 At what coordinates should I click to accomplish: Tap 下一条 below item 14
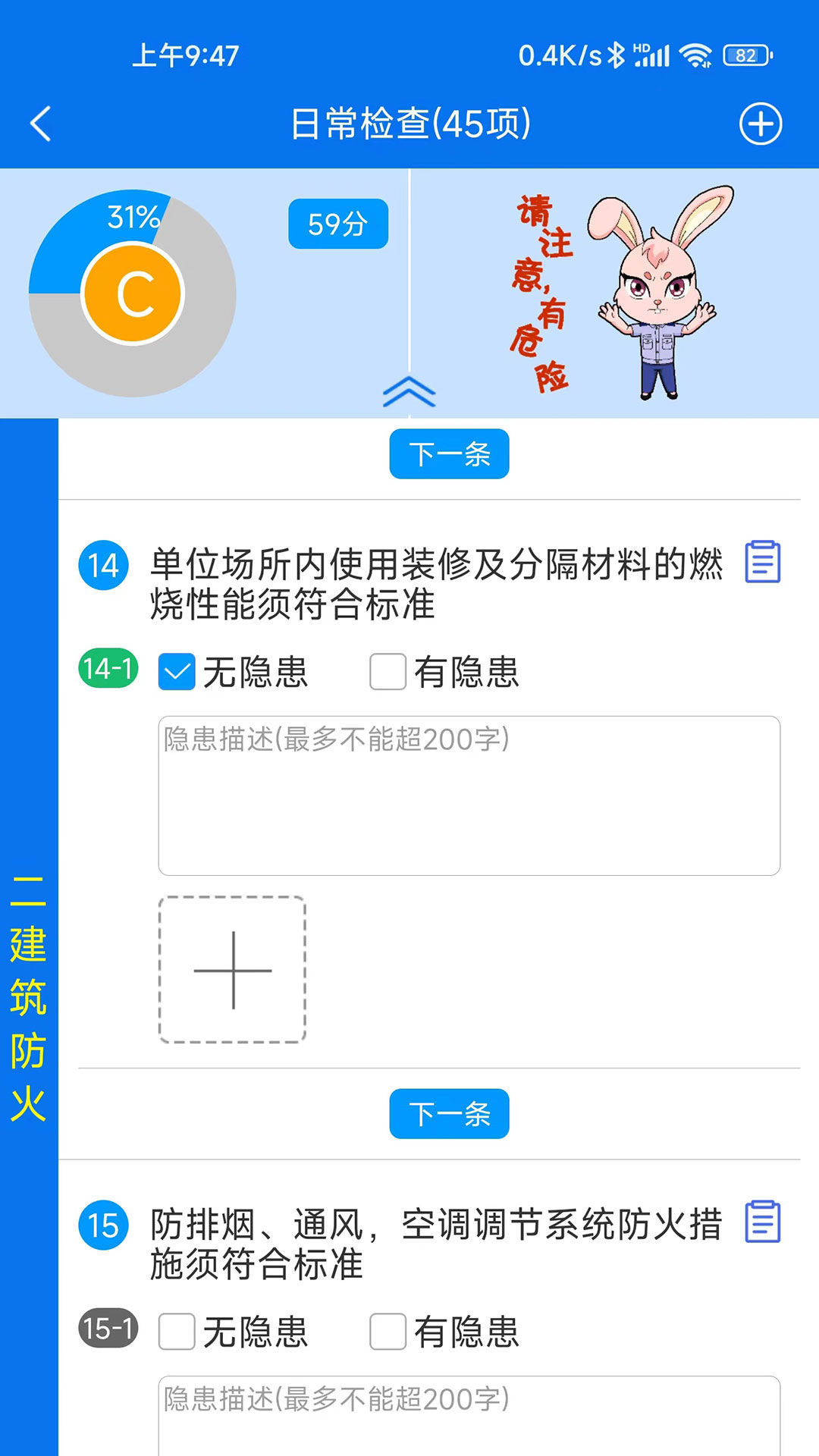coord(449,1114)
